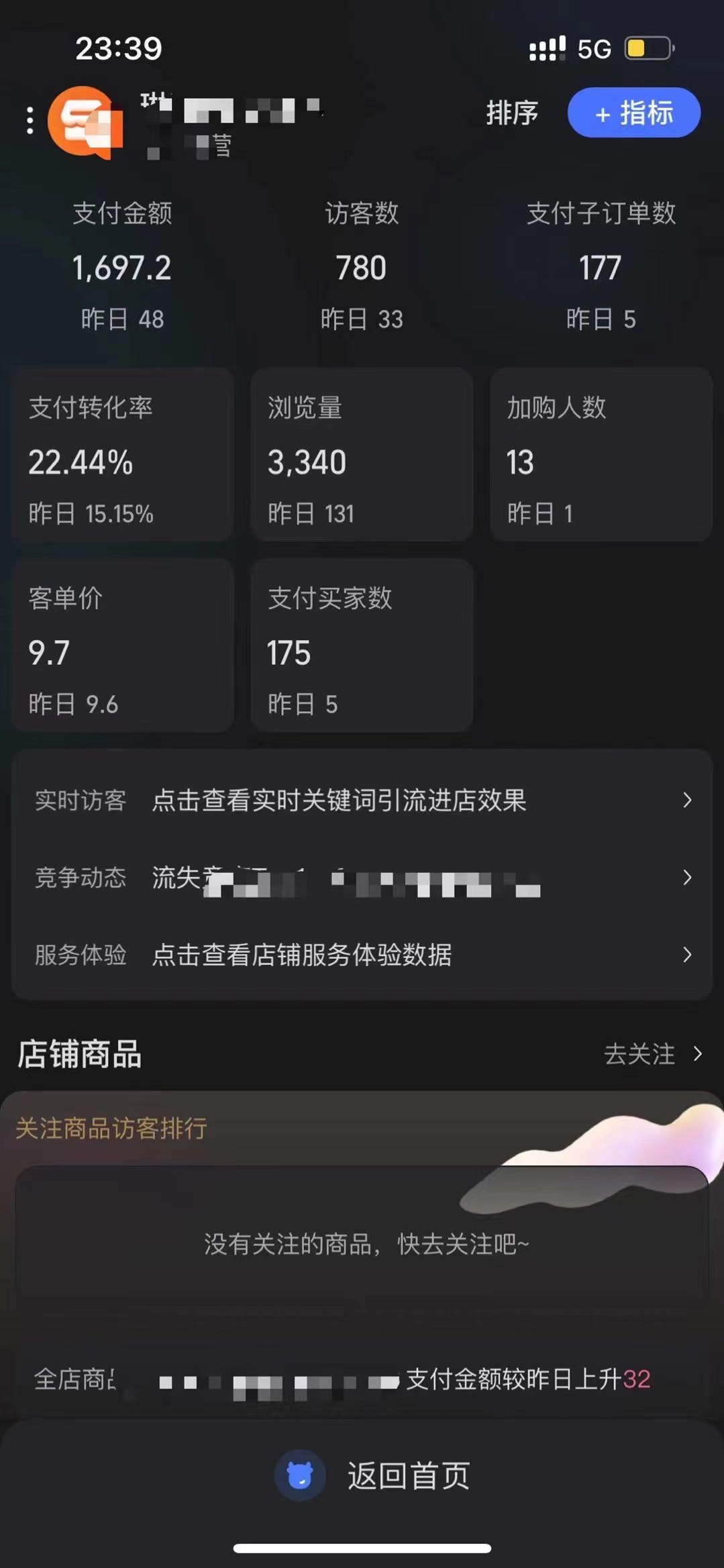Open the 支付买家数 metric card

pyautogui.click(x=362, y=645)
